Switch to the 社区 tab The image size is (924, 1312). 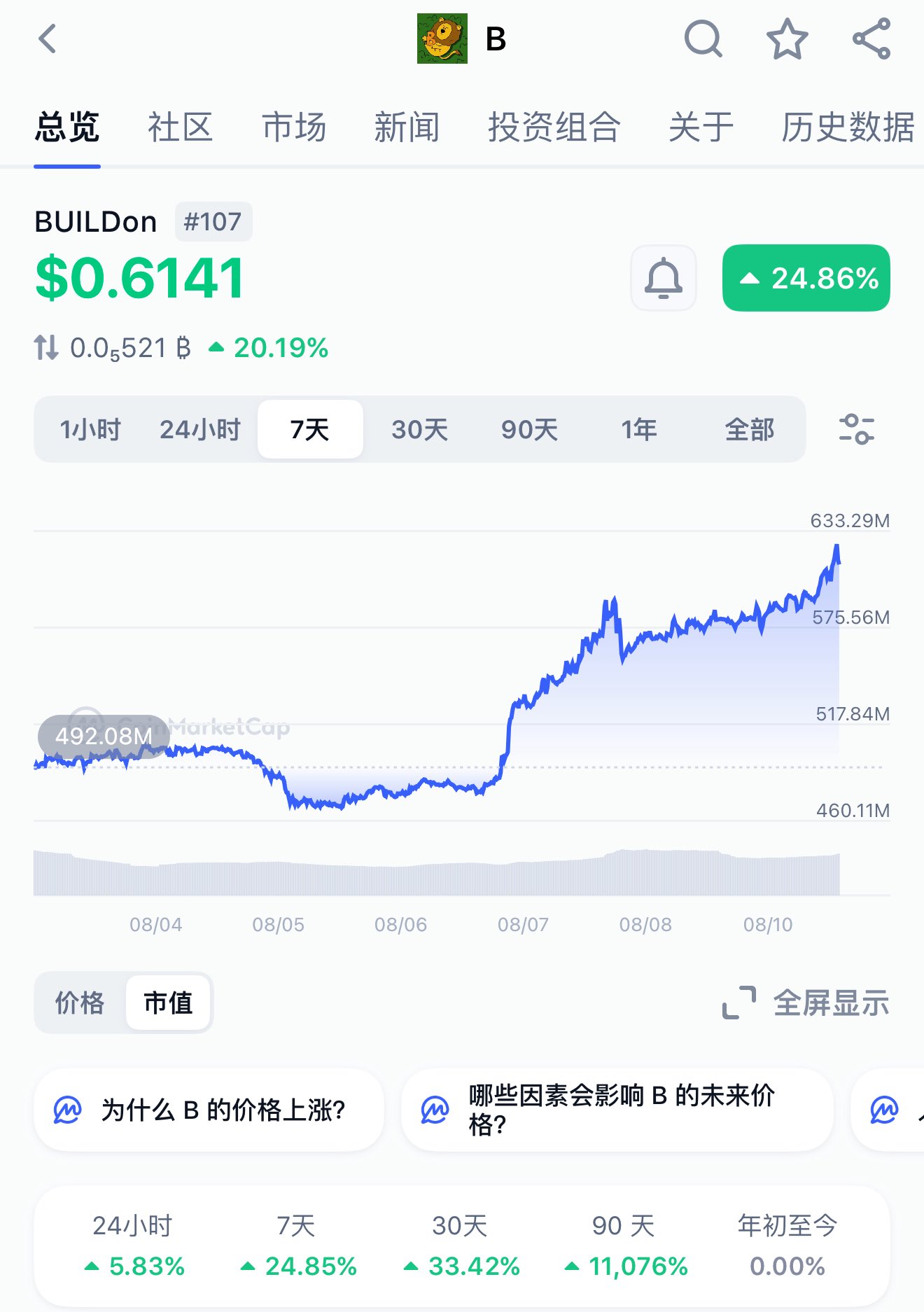(180, 127)
